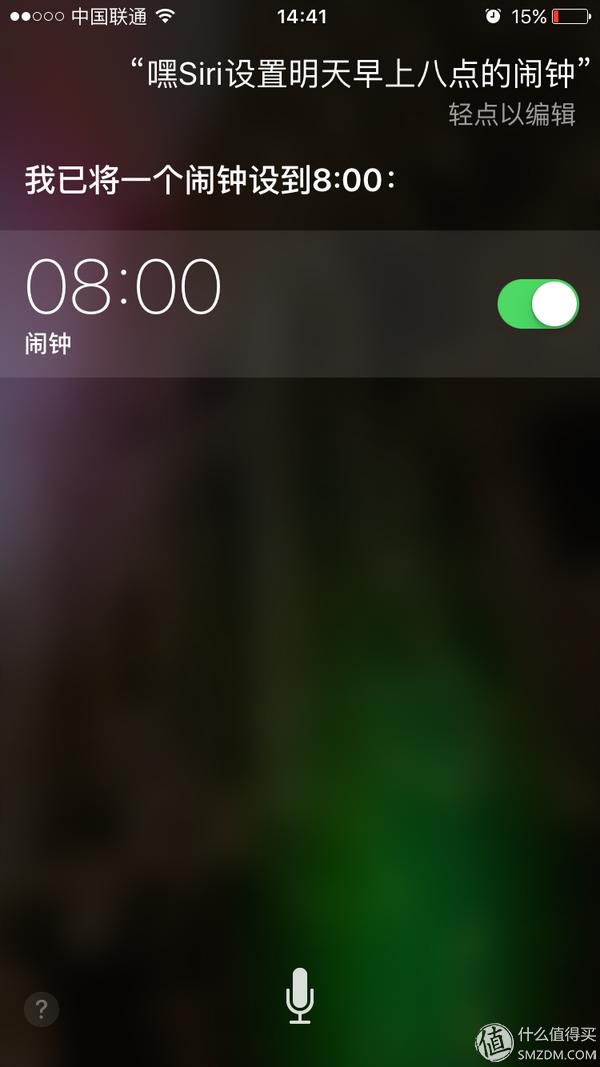
Task: Open the 08:00 alarm card
Action: click(x=300, y=303)
